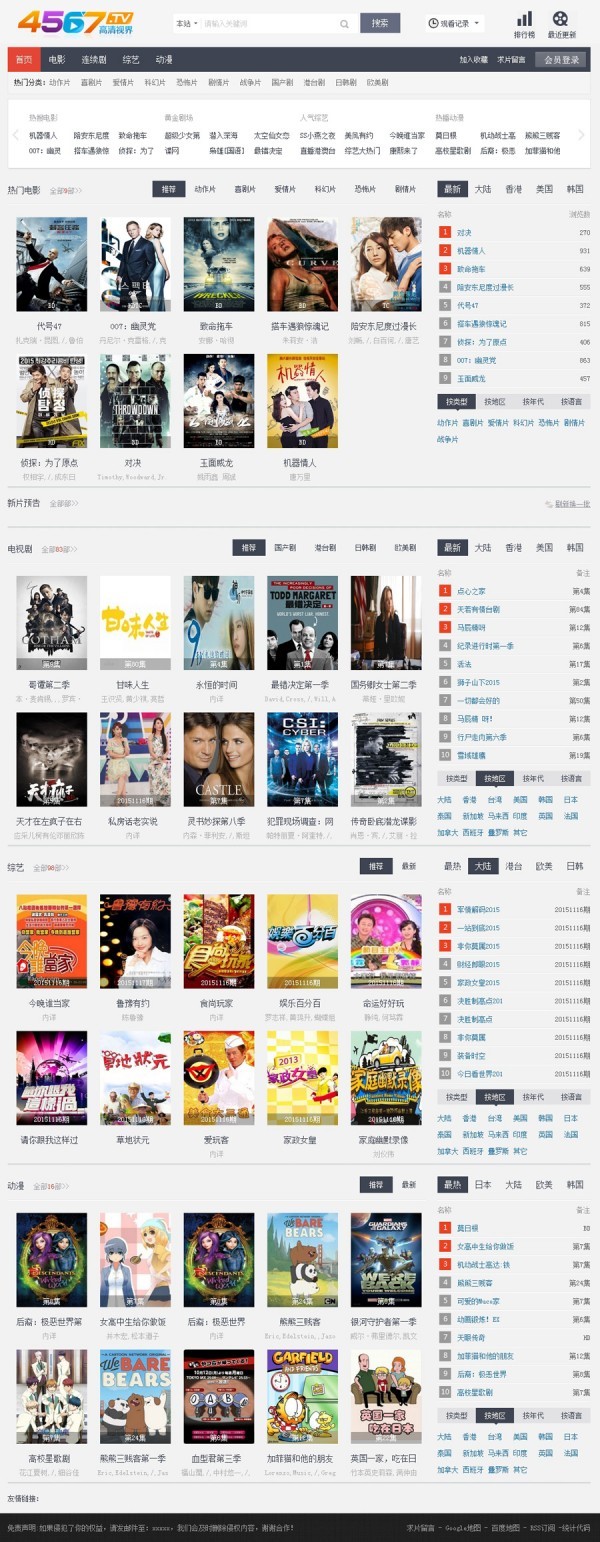Open 点心之家 in the TV ranking list
Image resolution: width=600 pixels, height=1542 pixels.
(x=471, y=591)
